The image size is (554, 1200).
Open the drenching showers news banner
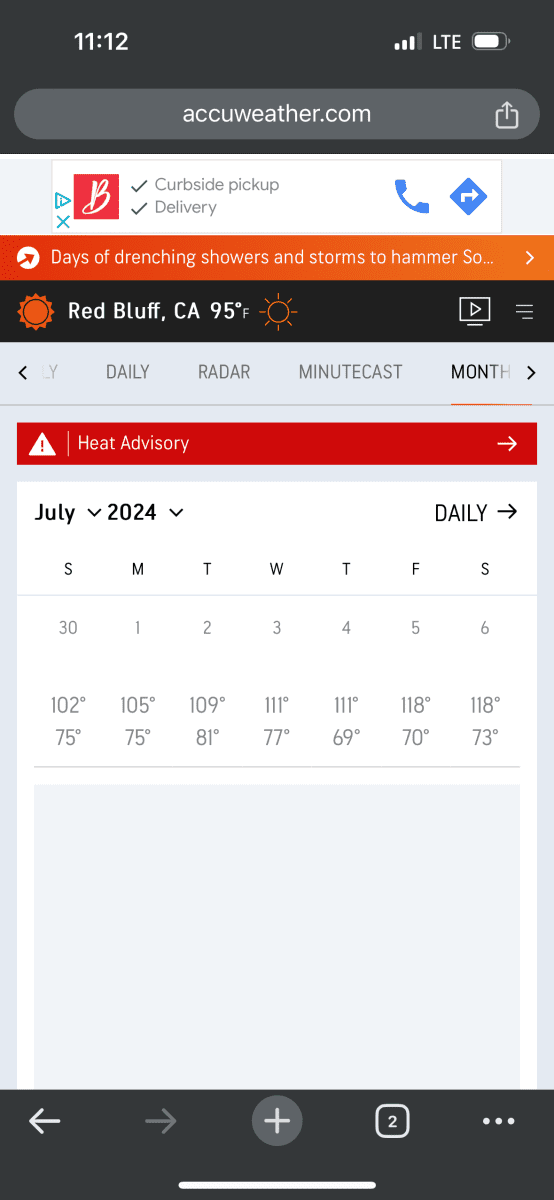click(x=277, y=257)
